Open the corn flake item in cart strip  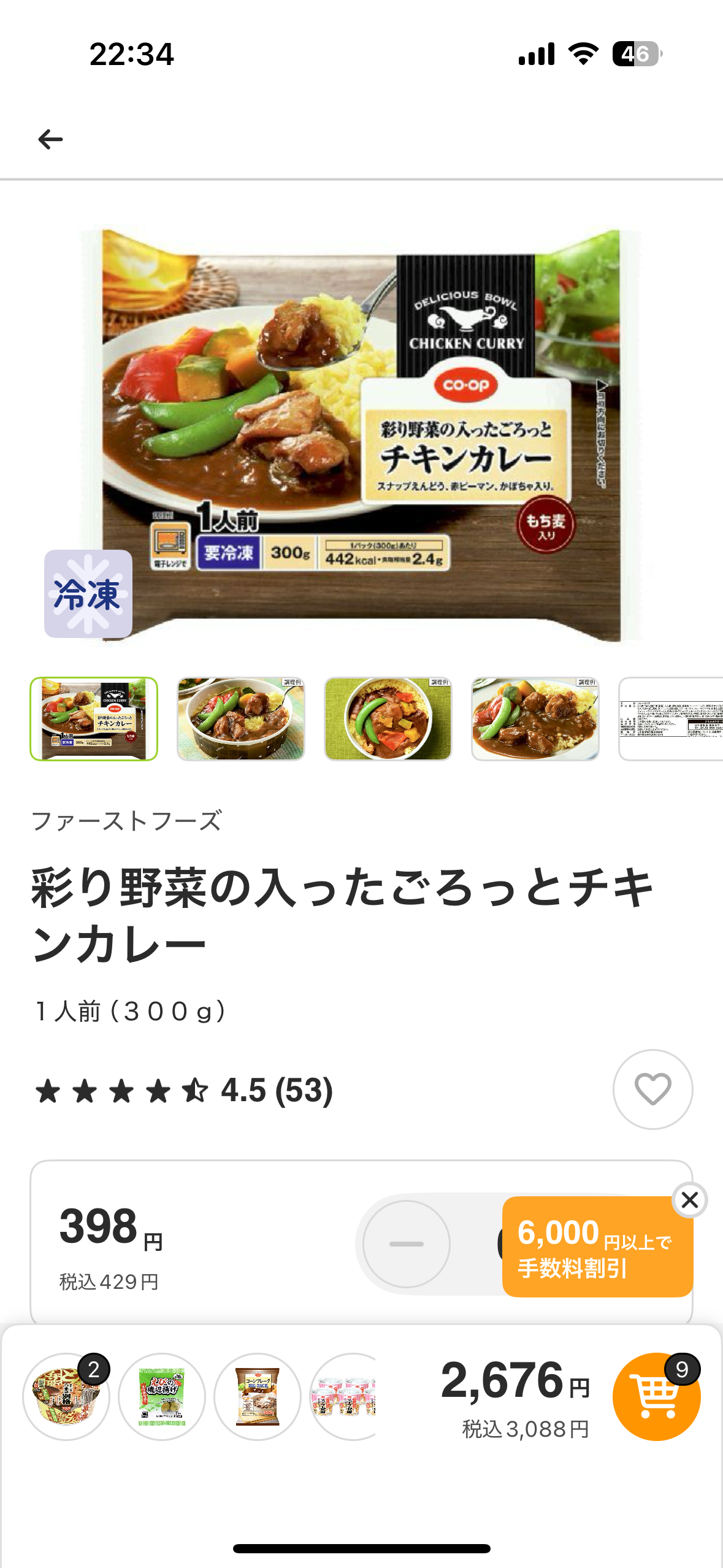coord(258,1396)
